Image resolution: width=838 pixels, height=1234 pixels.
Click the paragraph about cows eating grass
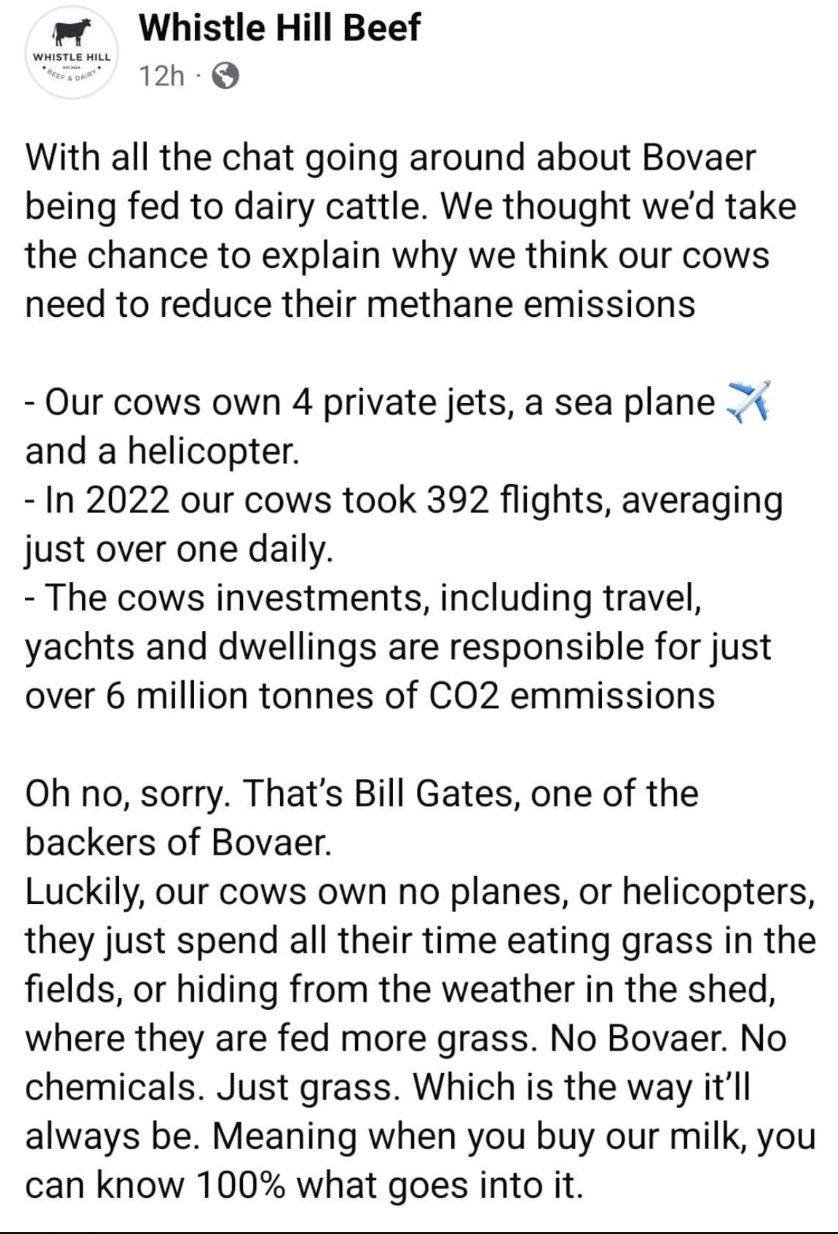pos(420,940)
